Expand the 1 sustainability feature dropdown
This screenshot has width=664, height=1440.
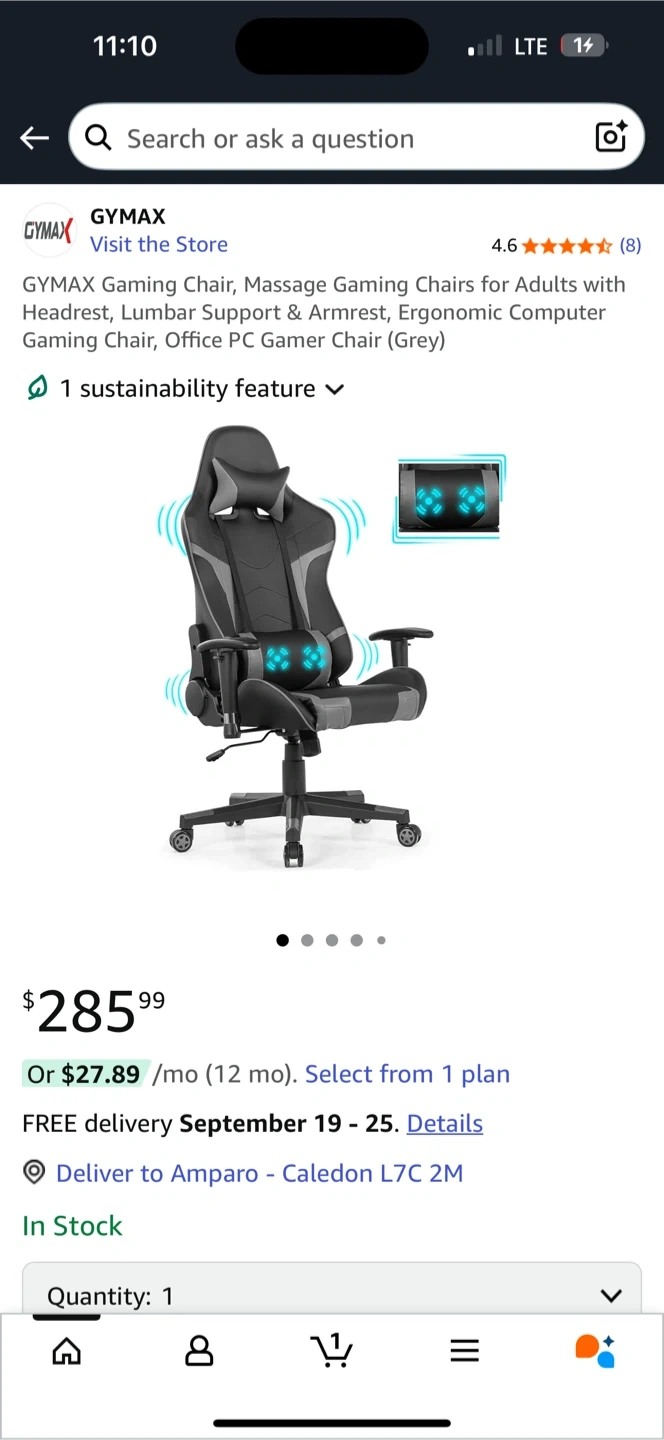pyautogui.click(x=185, y=388)
